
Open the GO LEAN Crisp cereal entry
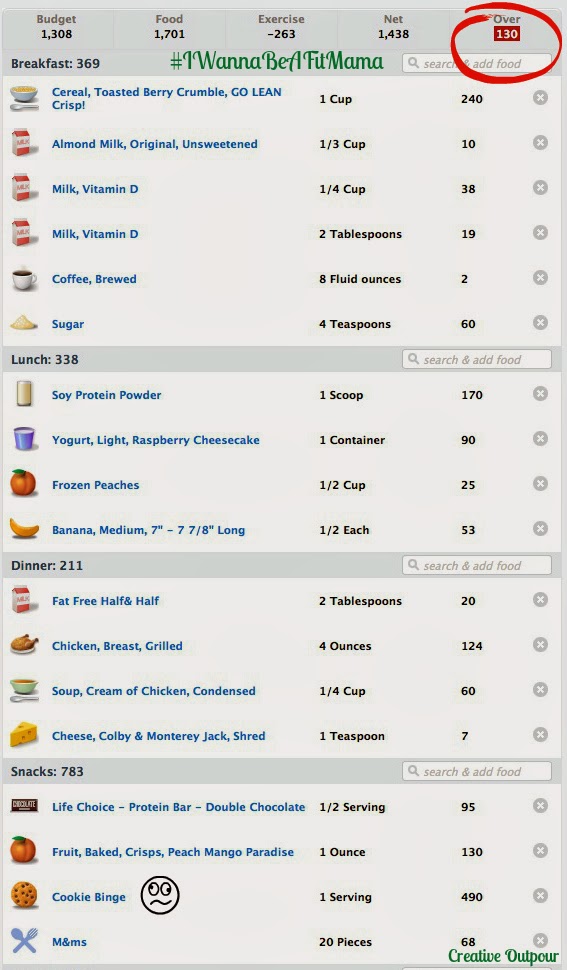pyautogui.click(x=166, y=98)
